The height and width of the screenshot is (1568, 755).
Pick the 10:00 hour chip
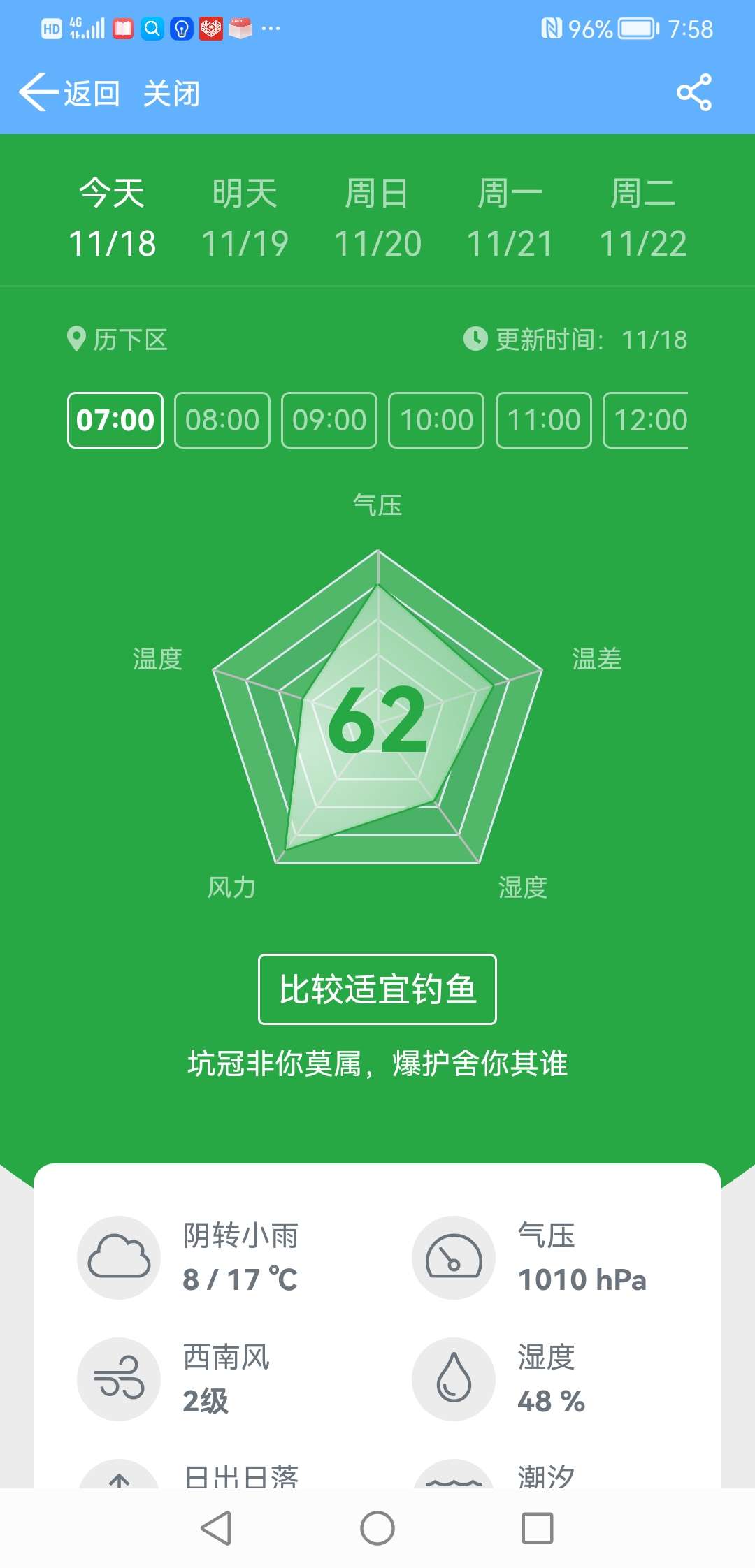click(x=436, y=420)
